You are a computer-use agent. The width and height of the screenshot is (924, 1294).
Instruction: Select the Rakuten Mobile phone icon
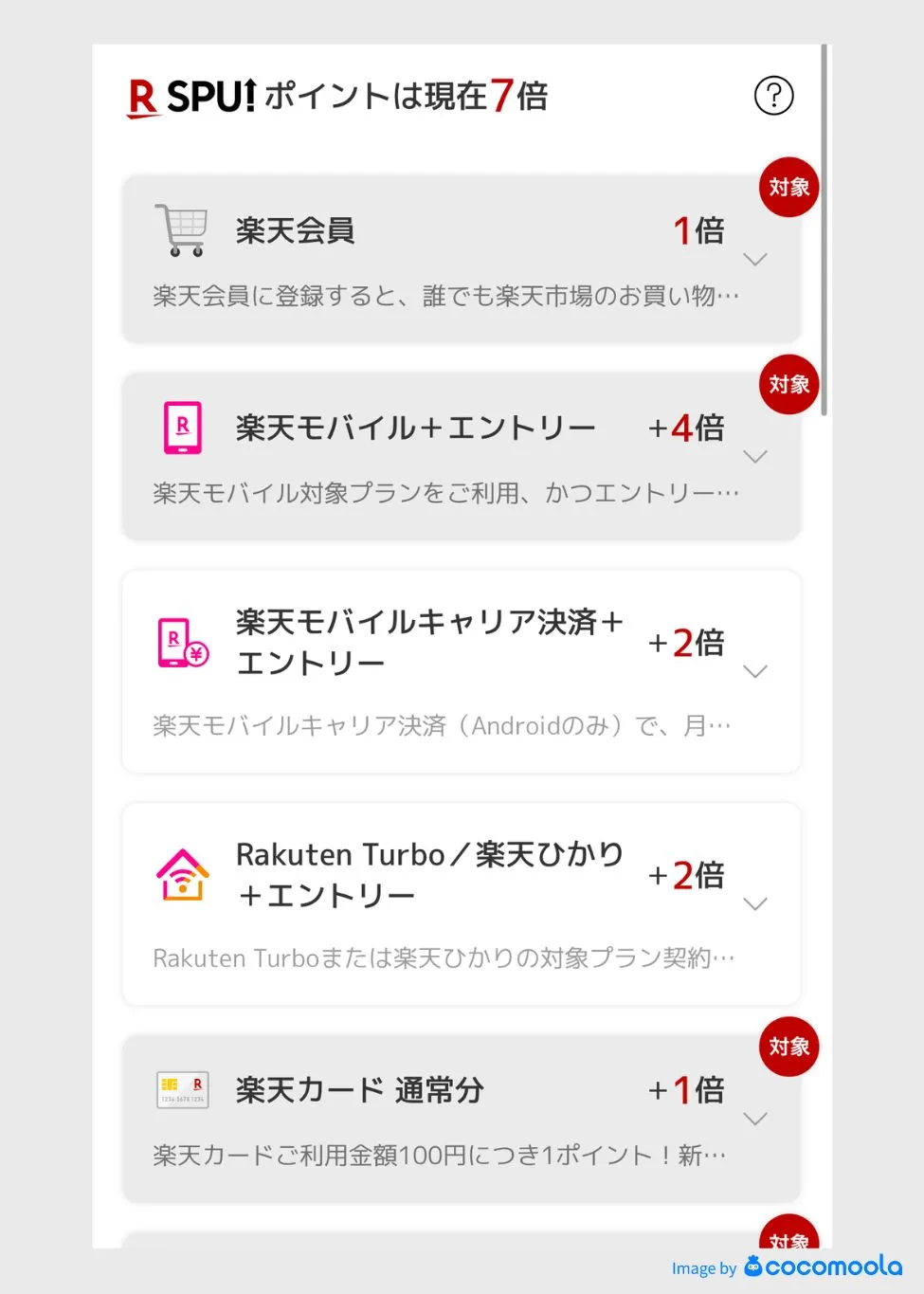pos(181,428)
